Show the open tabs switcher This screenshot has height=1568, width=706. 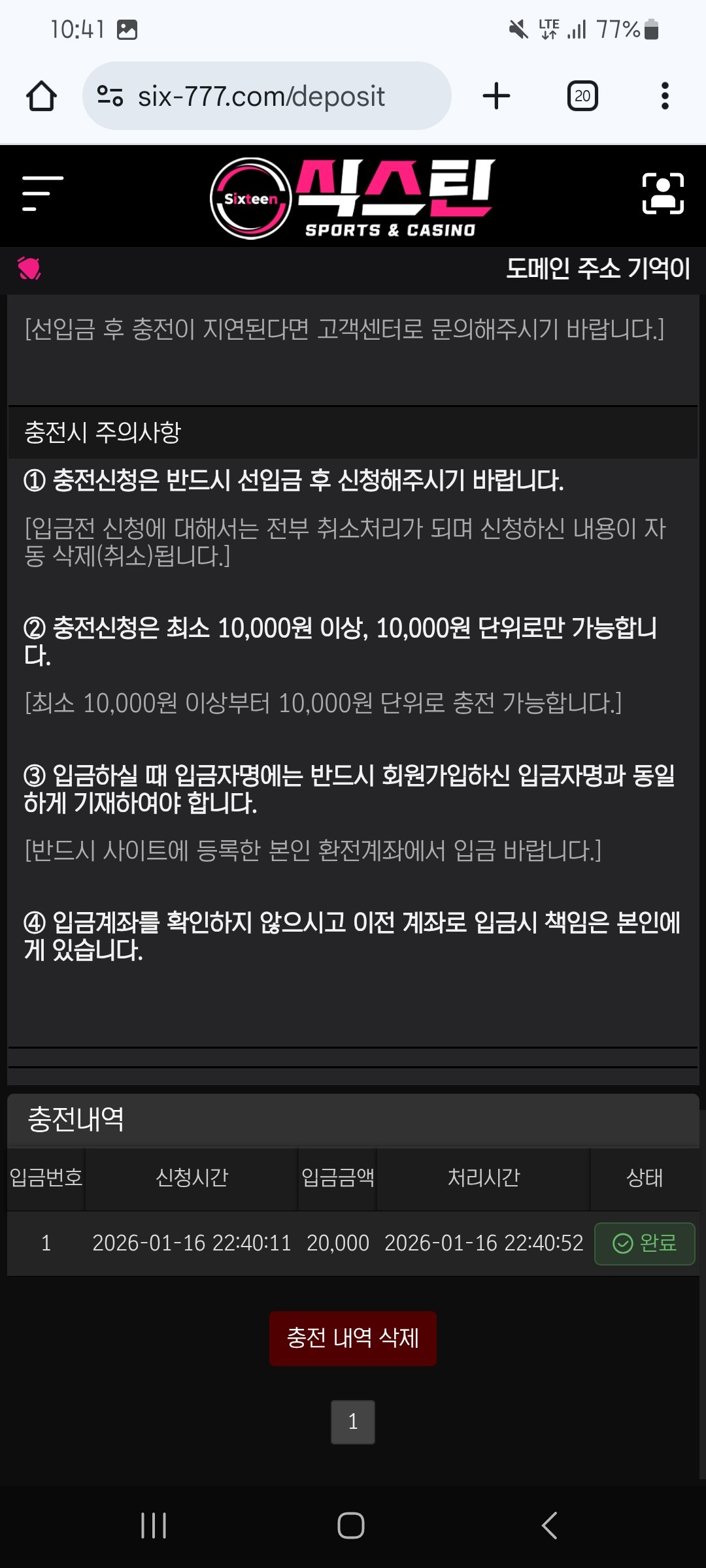pyautogui.click(x=582, y=96)
